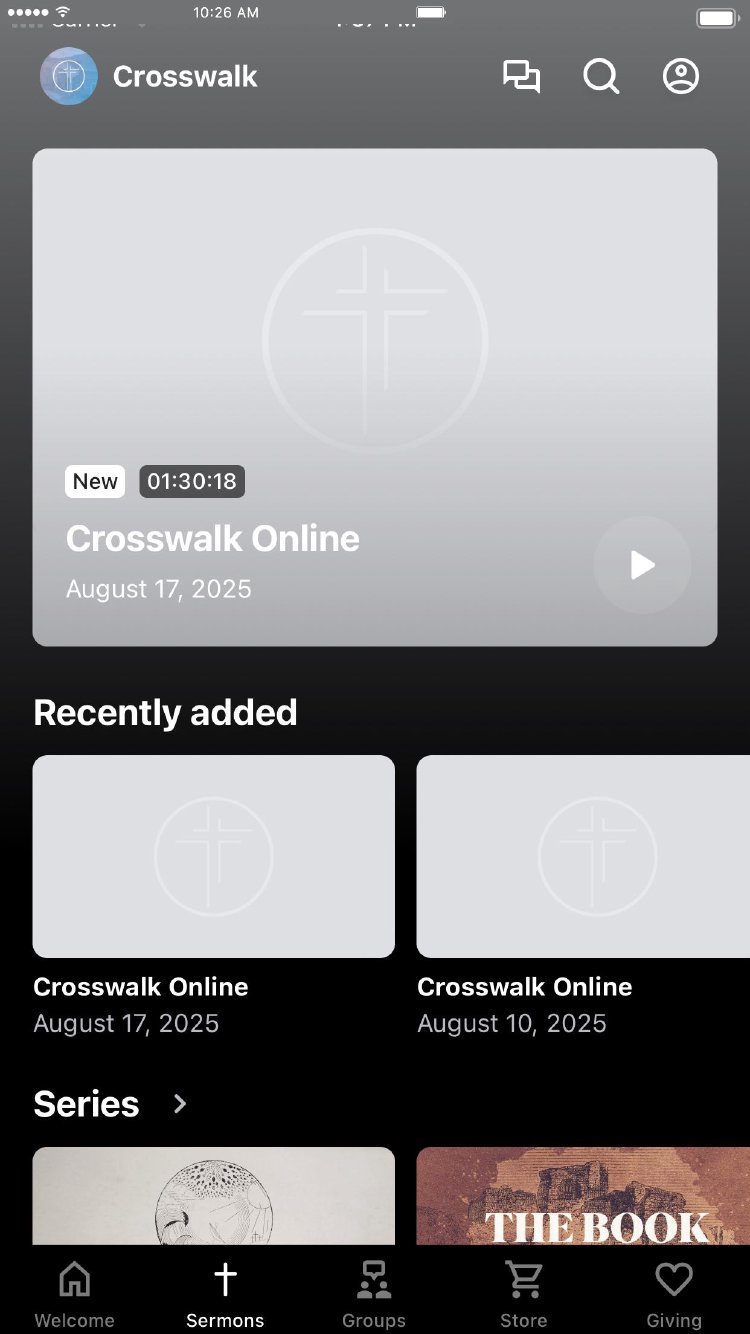This screenshot has width=750, height=1334.
Task: Switch to the Welcome tab
Action: click(75, 1293)
